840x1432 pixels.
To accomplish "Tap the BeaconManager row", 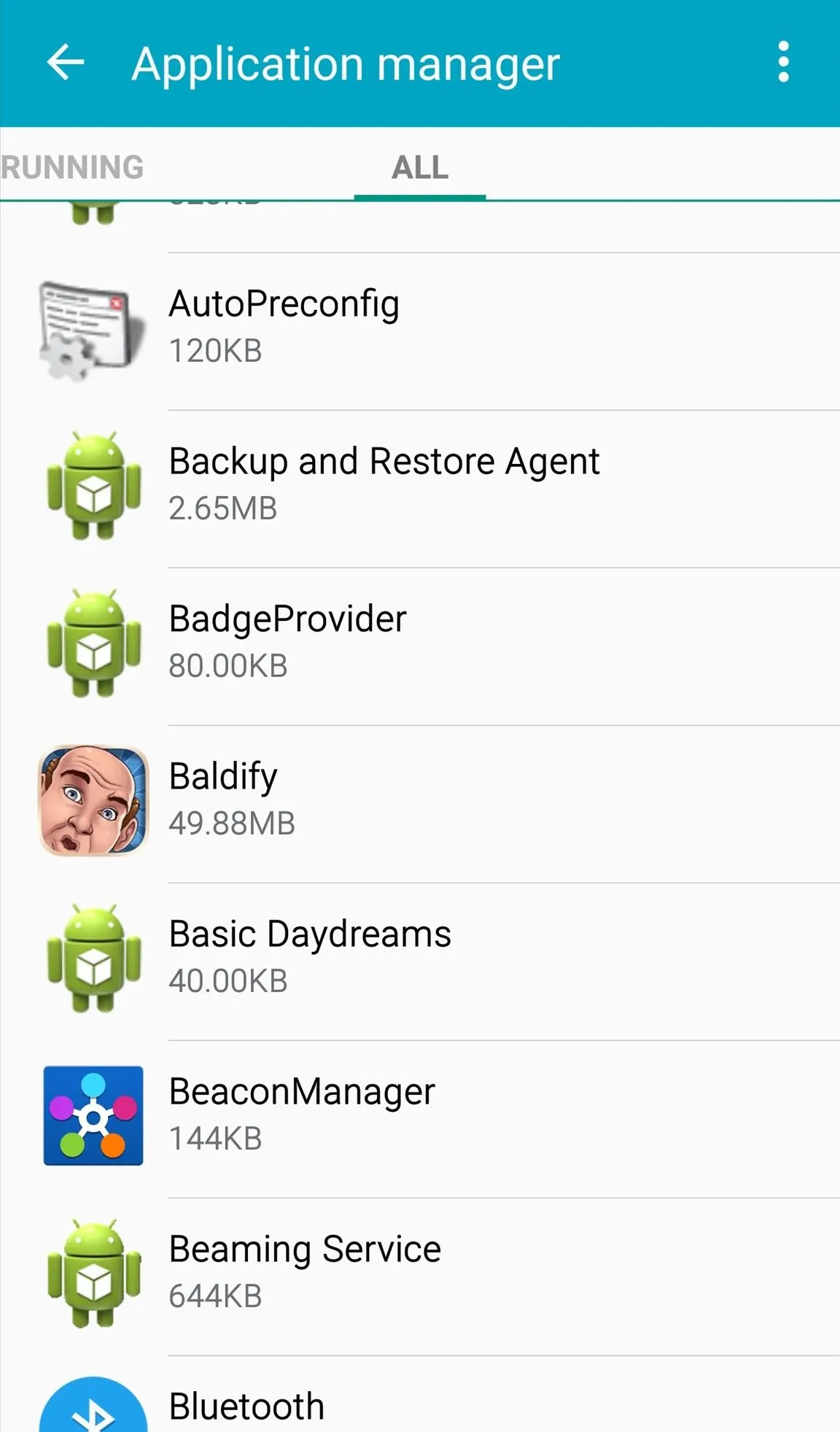I will pyautogui.click(x=420, y=1120).
